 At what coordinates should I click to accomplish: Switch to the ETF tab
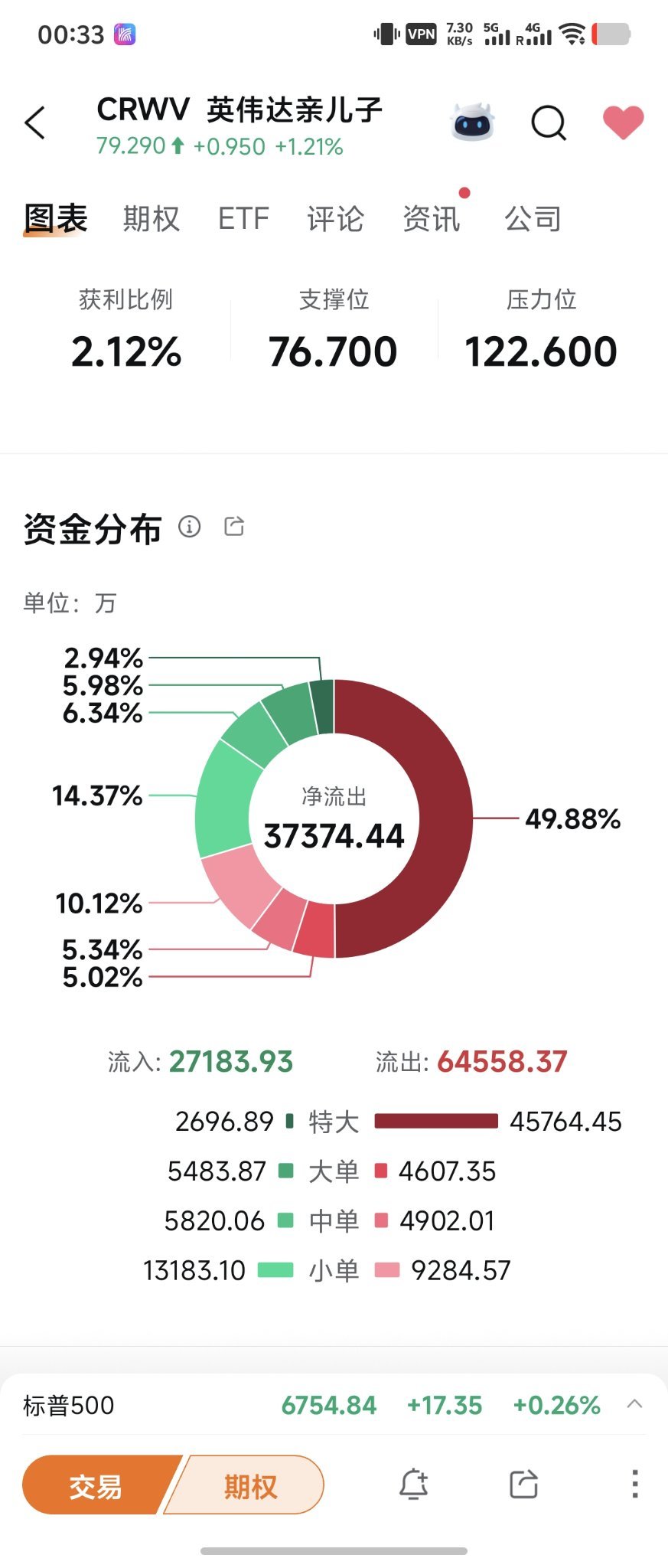pos(243,219)
